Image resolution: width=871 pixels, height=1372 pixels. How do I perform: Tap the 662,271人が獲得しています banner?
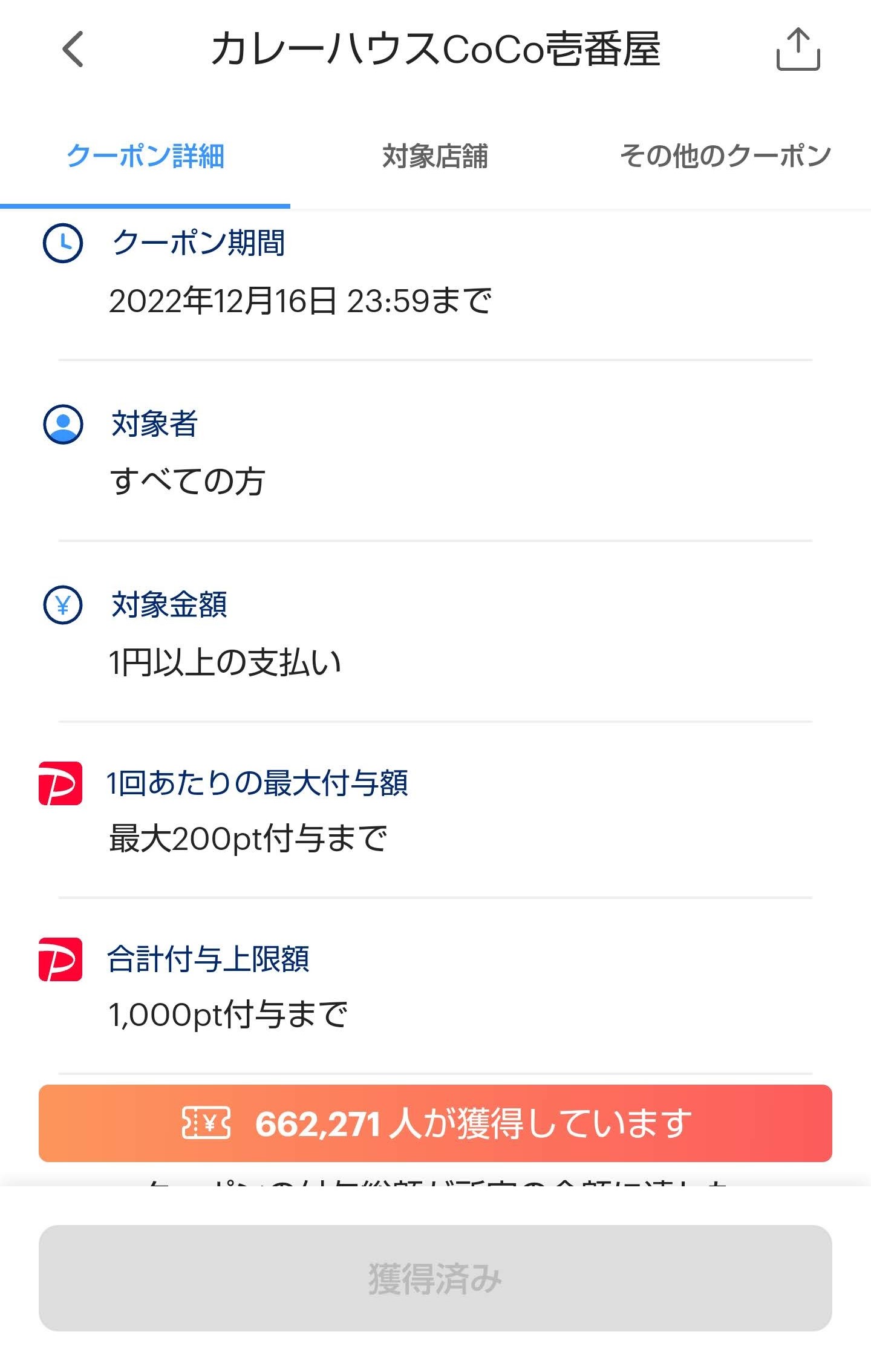[435, 1123]
